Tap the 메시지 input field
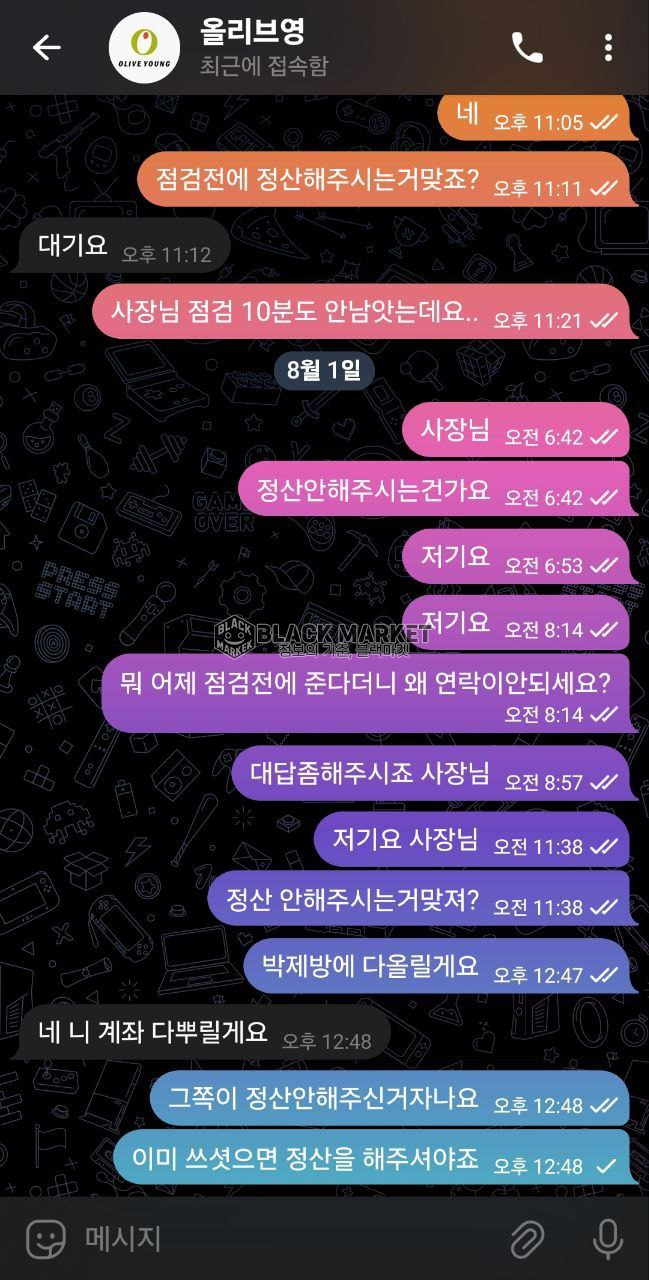The height and width of the screenshot is (1280, 649). (290, 1239)
